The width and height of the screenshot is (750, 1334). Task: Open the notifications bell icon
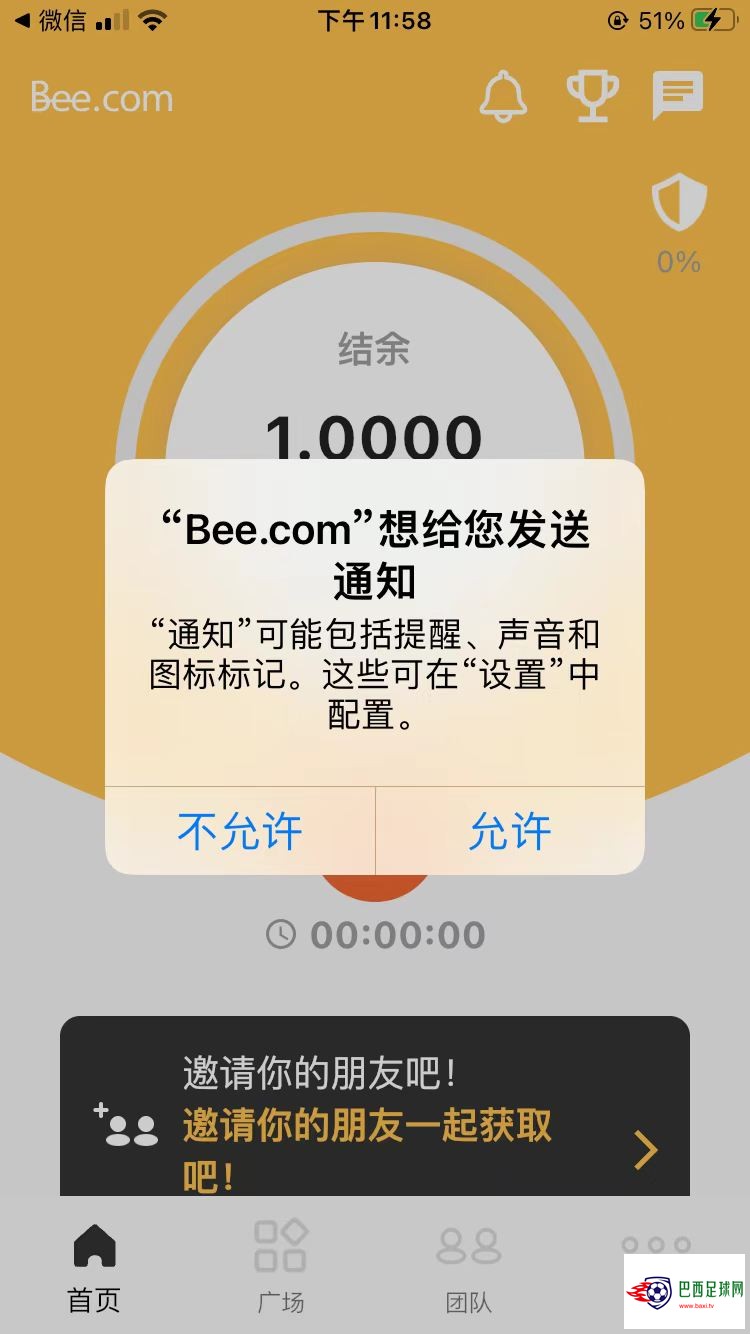pyautogui.click(x=503, y=96)
